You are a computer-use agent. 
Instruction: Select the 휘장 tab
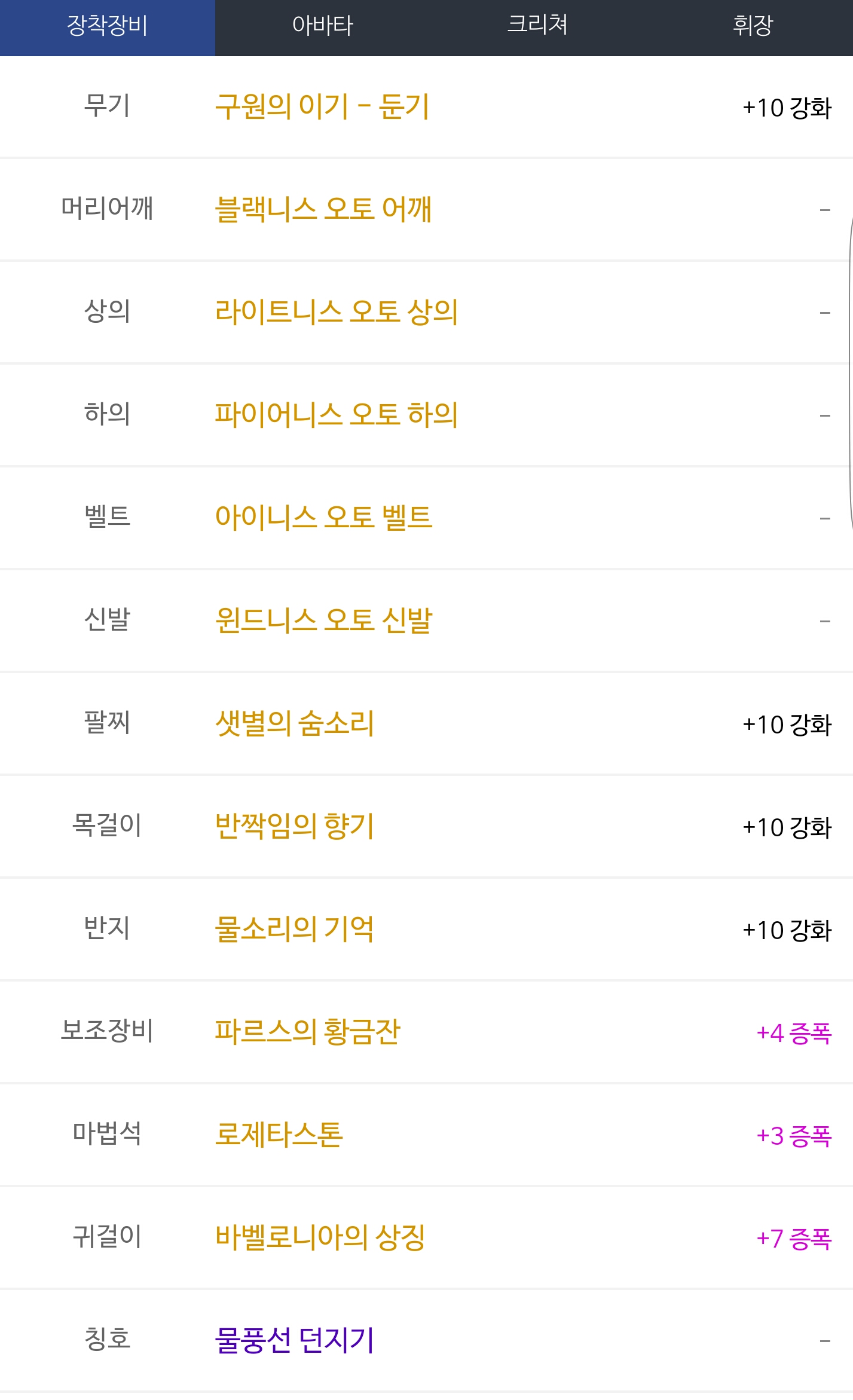coord(753,26)
